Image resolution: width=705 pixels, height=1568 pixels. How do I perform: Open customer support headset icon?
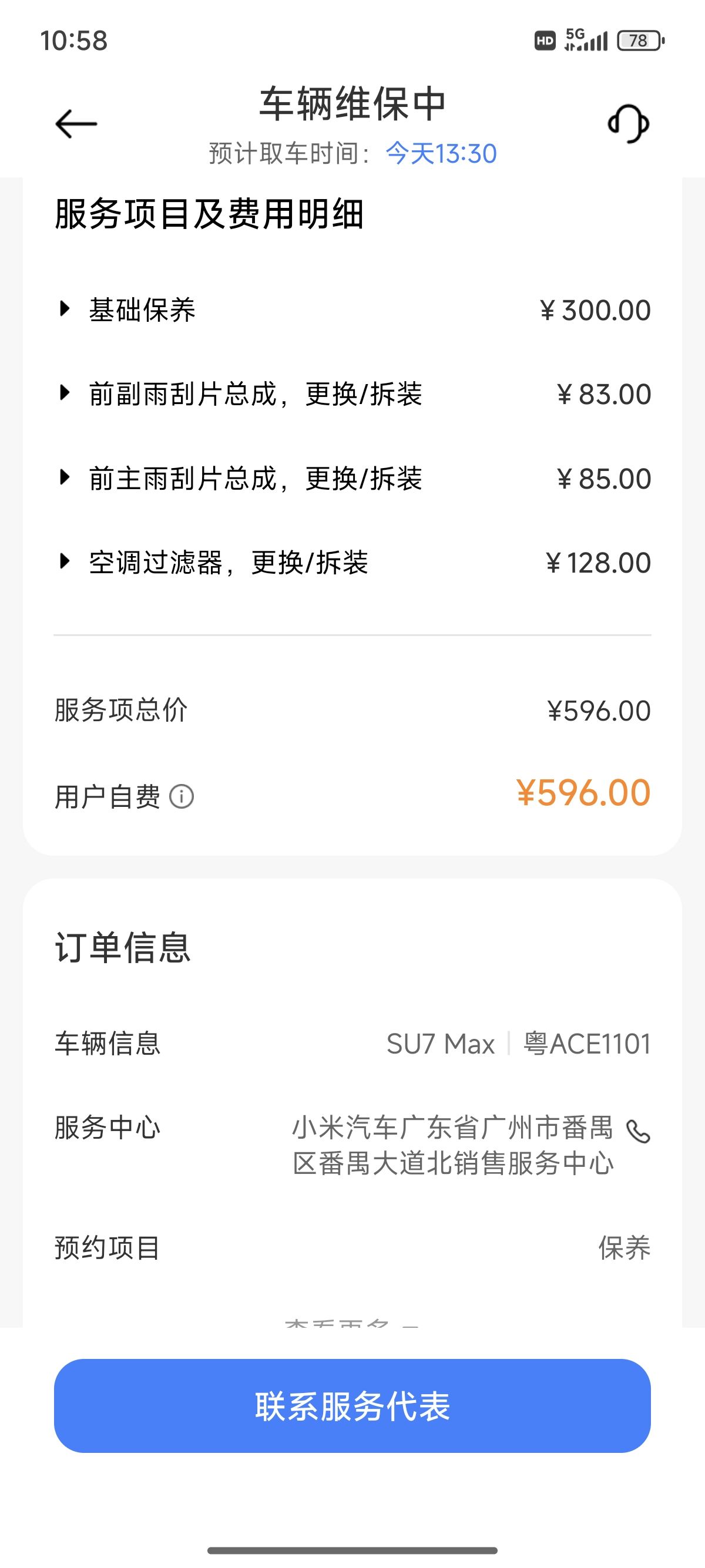628,123
